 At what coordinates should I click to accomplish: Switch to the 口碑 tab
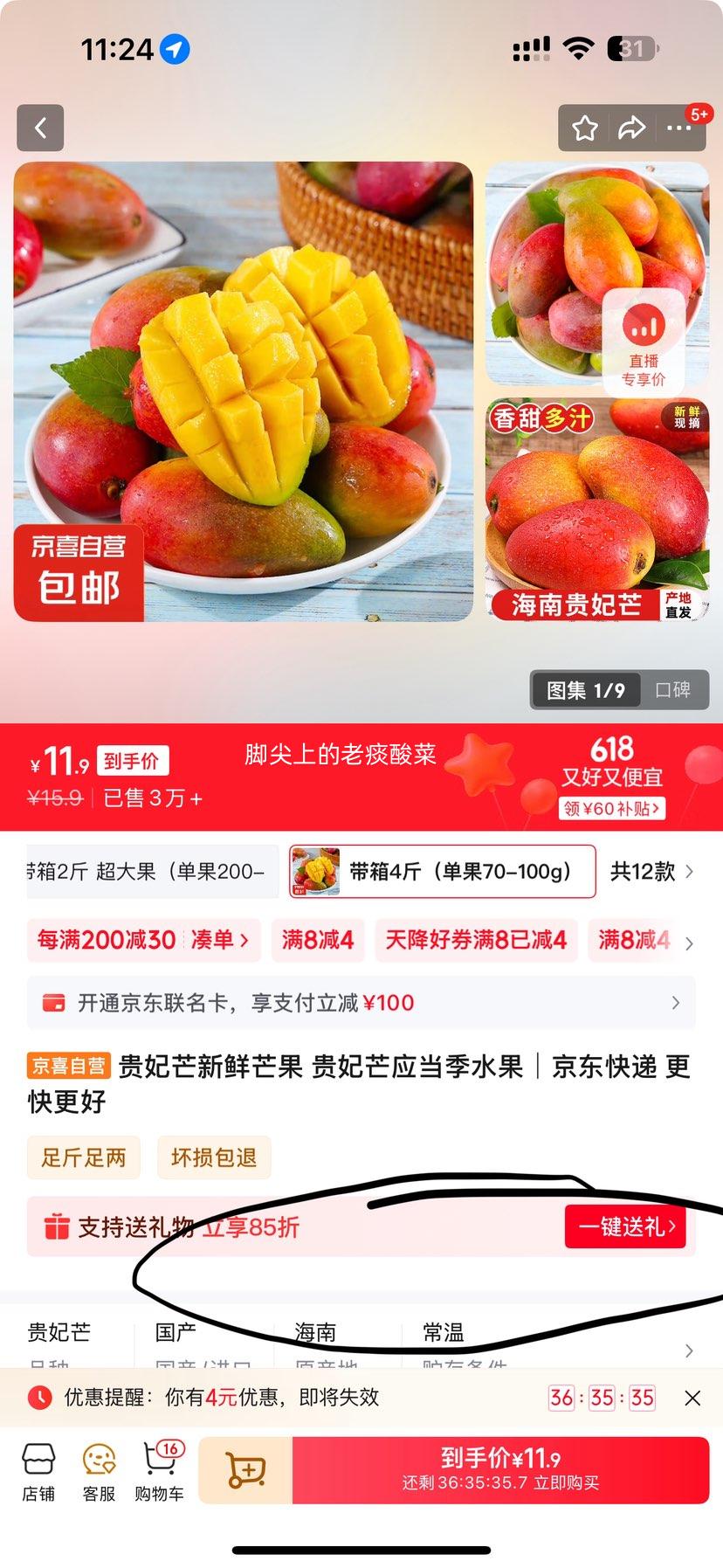point(673,690)
